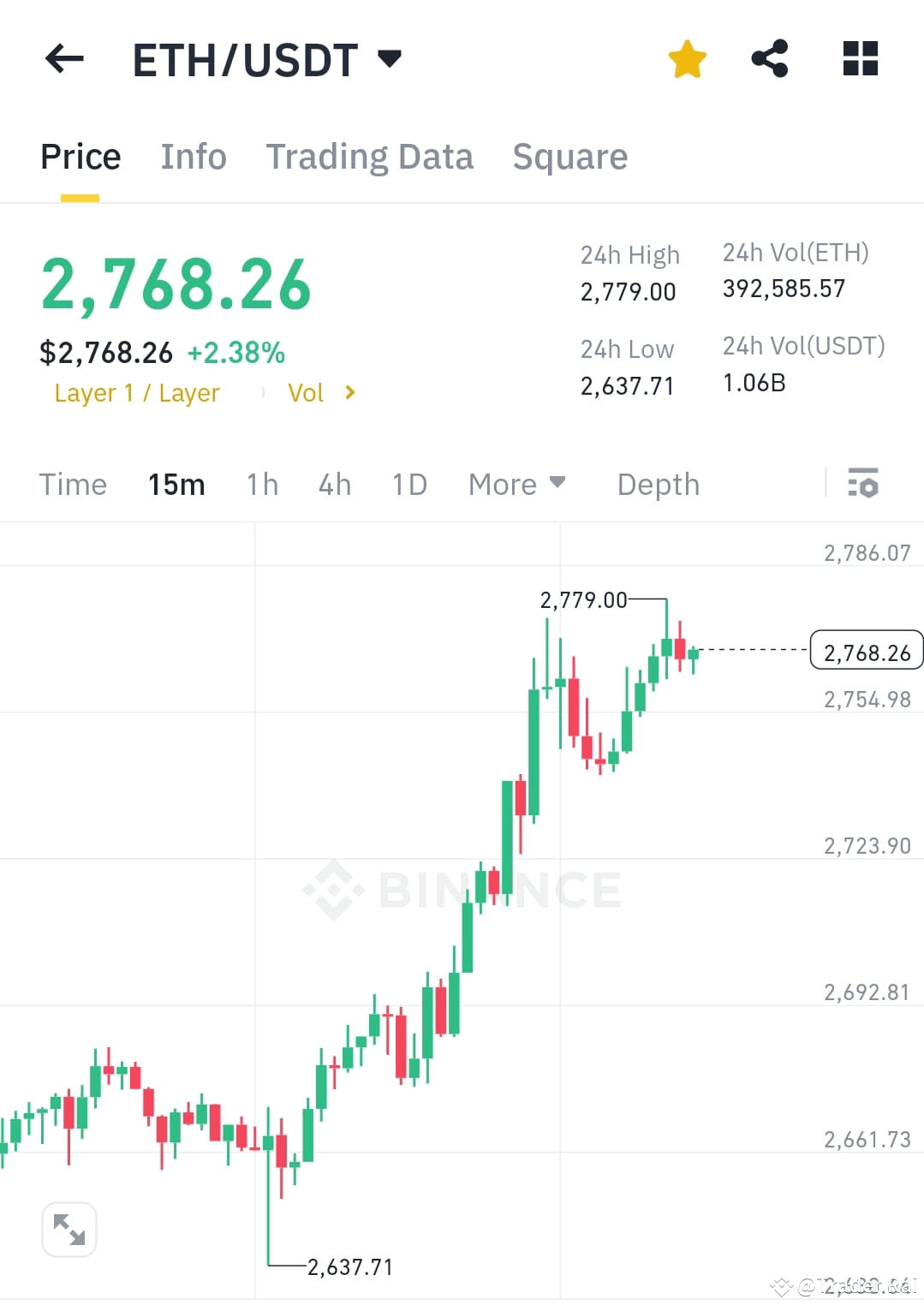Select the Time interval option
Screen dimensions: 924x1305
[73, 484]
